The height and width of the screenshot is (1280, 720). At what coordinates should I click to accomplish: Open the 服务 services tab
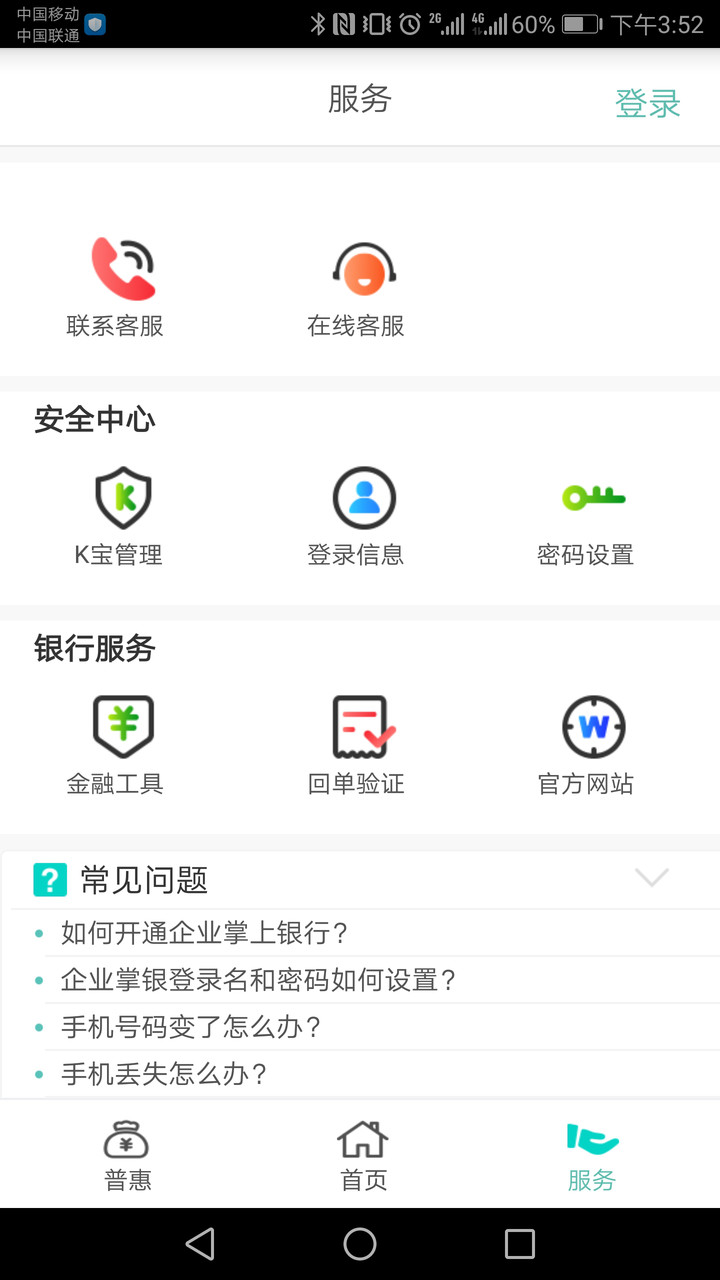tap(592, 1153)
